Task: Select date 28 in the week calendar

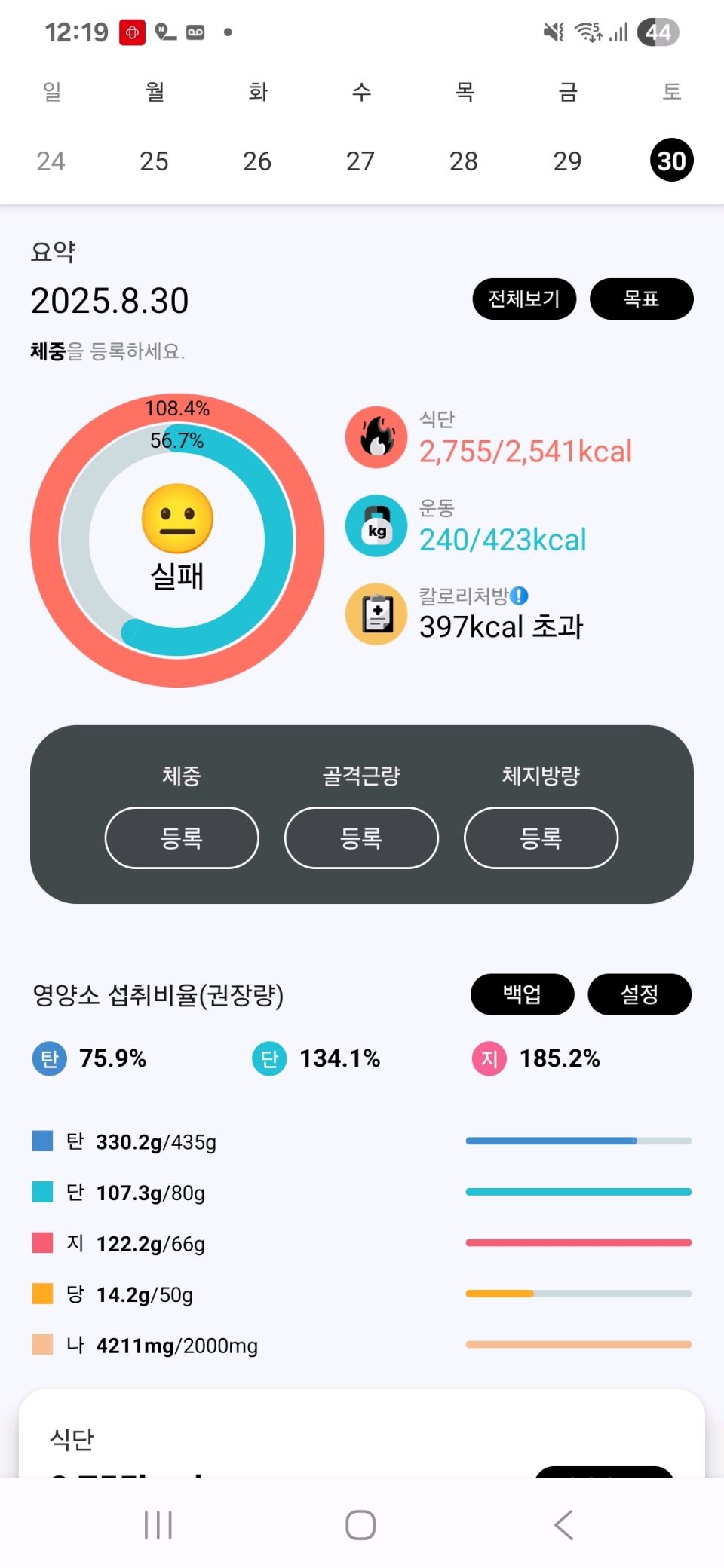Action: [x=464, y=161]
